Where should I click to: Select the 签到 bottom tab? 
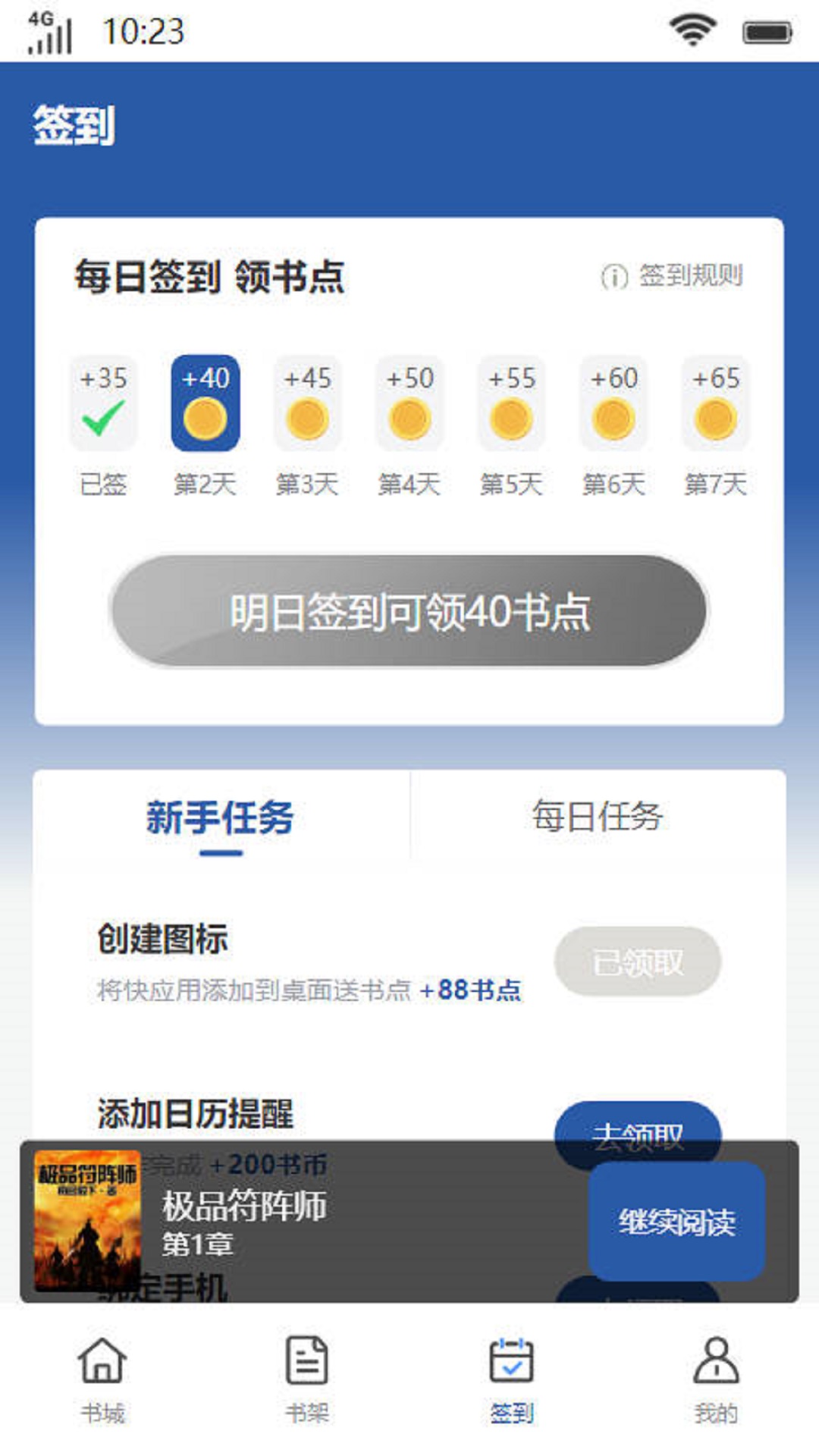pyautogui.click(x=512, y=1380)
